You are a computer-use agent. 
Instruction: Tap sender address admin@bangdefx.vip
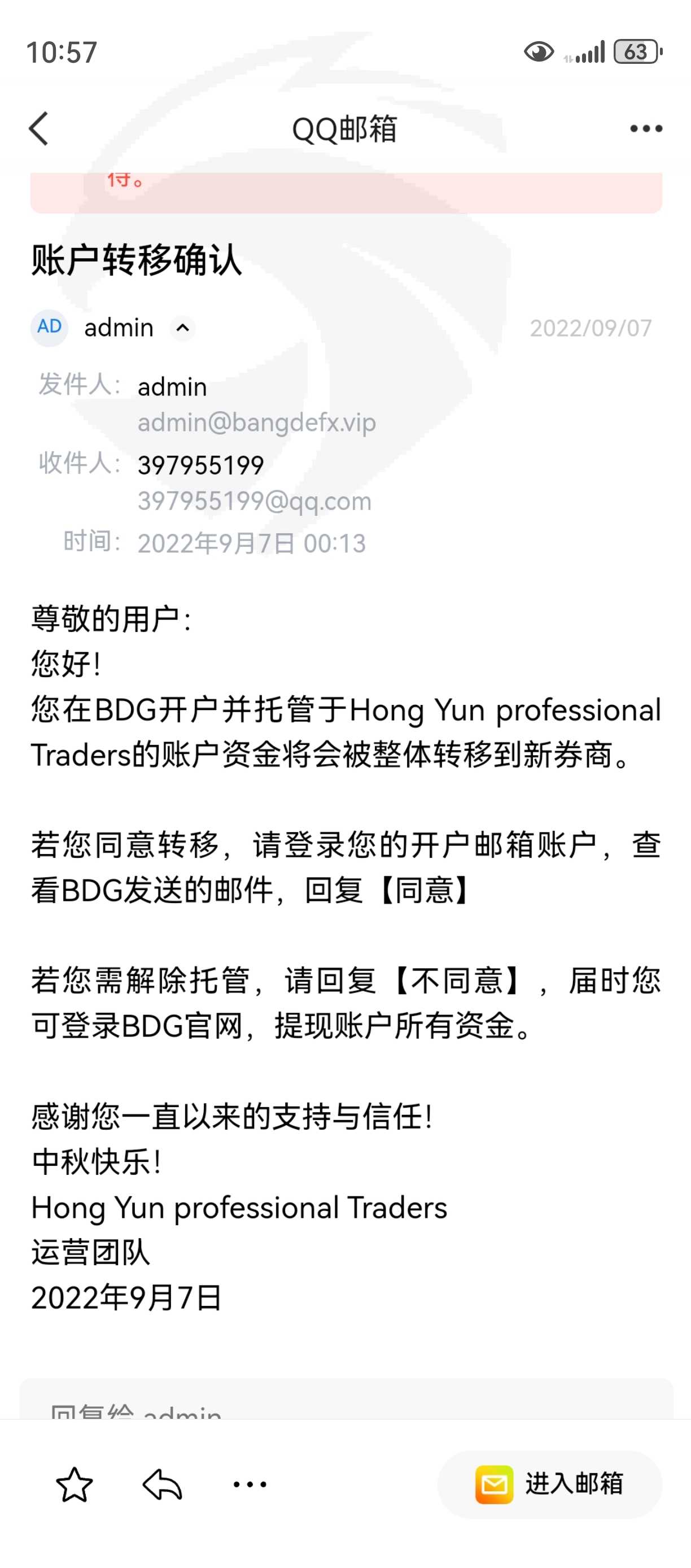257,422
